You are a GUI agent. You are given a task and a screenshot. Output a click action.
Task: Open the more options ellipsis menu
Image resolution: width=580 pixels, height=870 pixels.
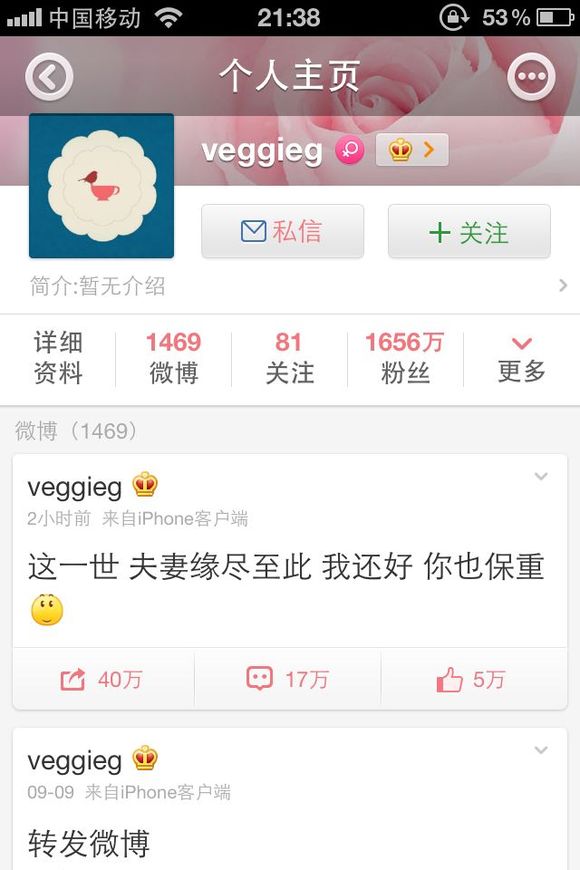[x=531, y=77]
